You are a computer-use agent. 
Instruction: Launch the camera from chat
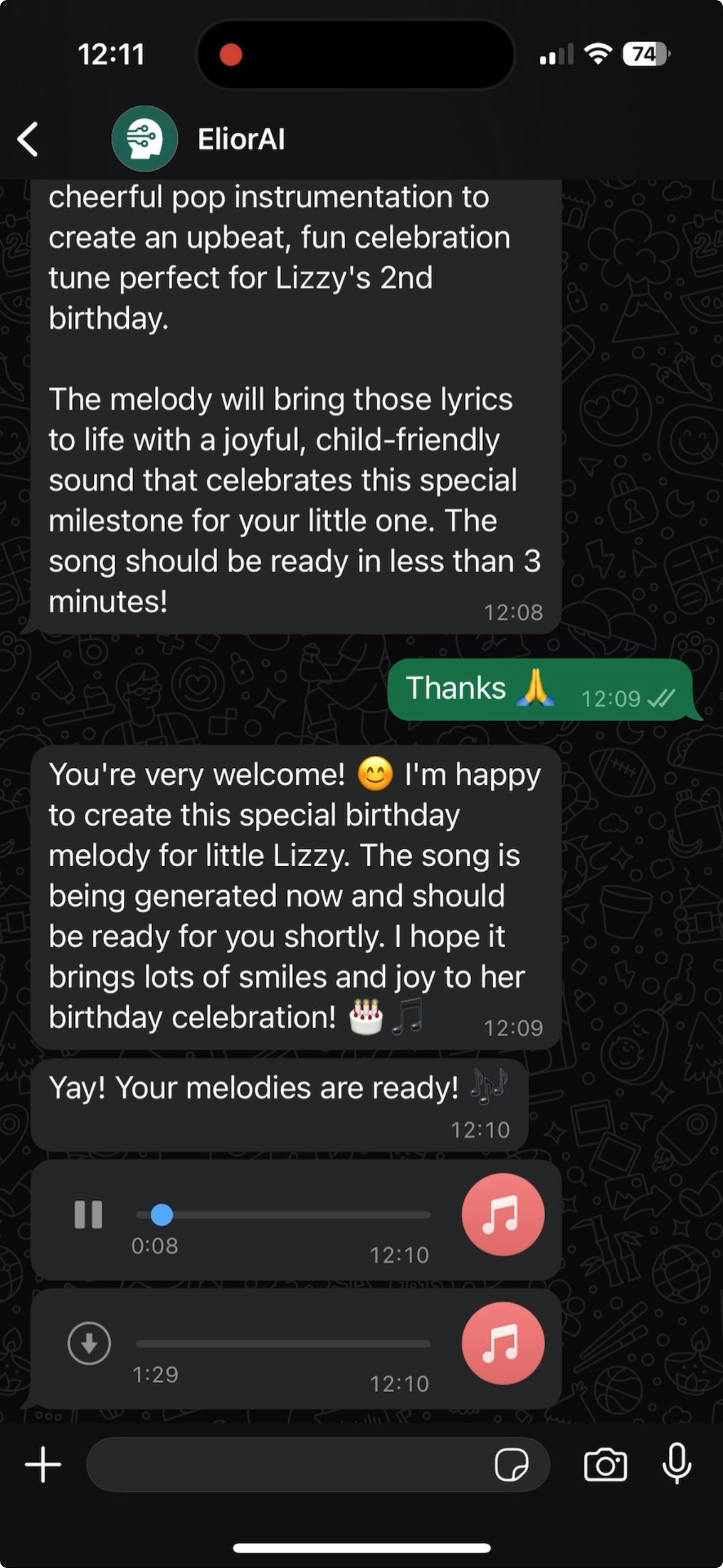click(x=605, y=1464)
